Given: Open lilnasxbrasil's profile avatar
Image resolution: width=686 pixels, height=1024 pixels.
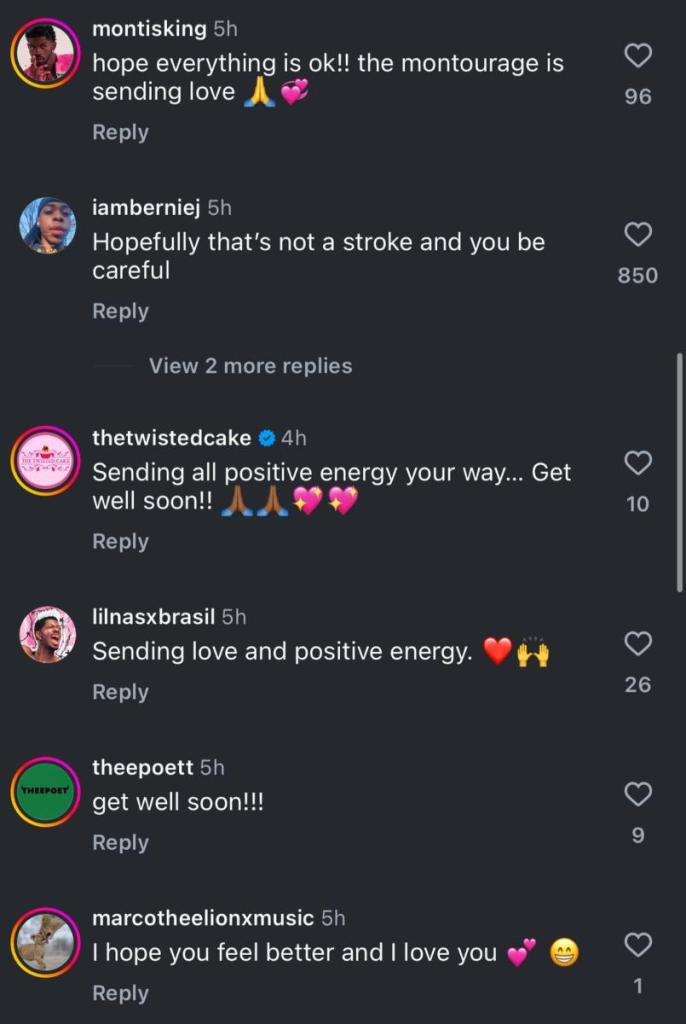Looking at the screenshot, I should click(46, 635).
